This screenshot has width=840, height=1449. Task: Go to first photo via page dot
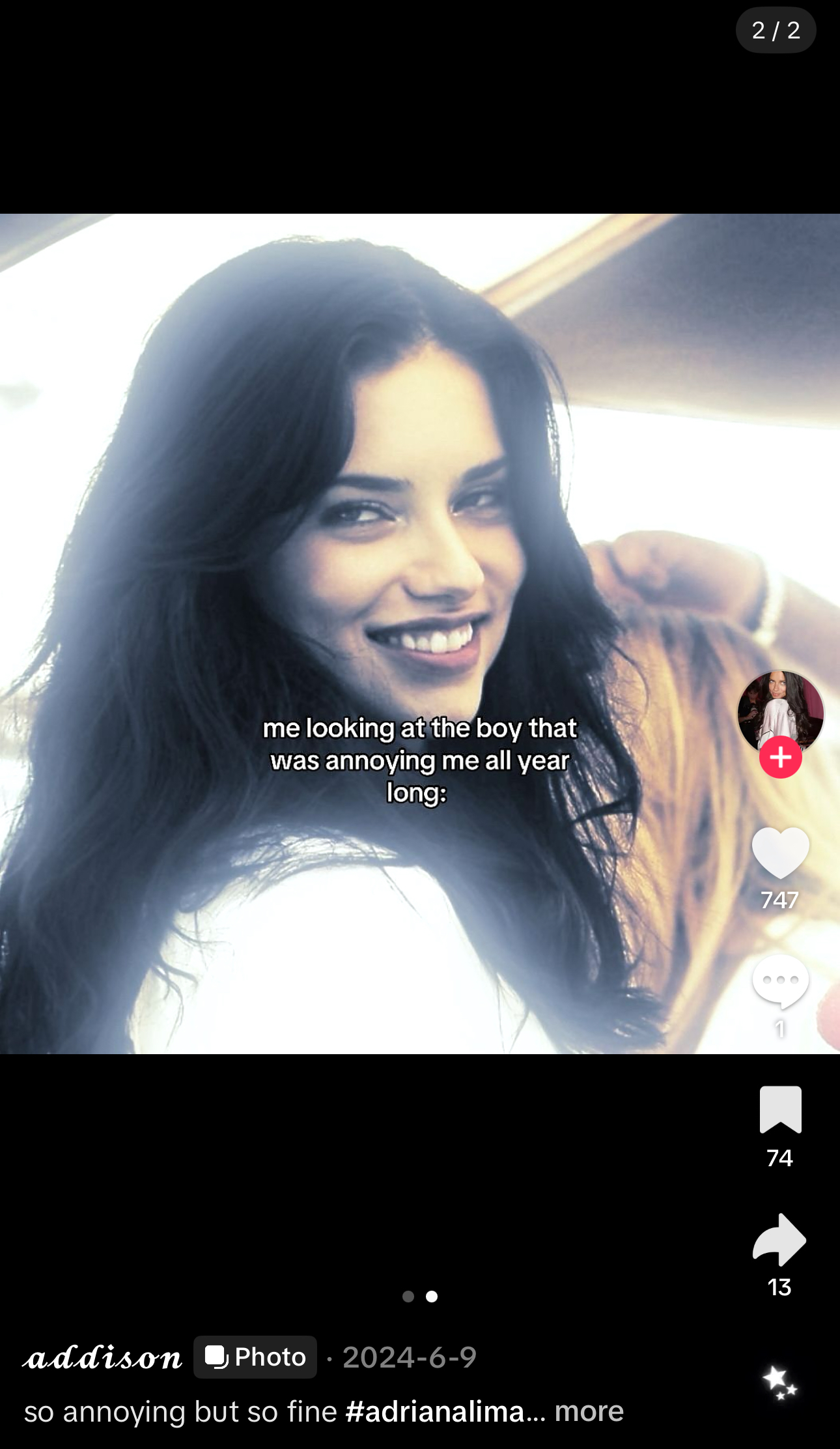pyautogui.click(x=408, y=1297)
